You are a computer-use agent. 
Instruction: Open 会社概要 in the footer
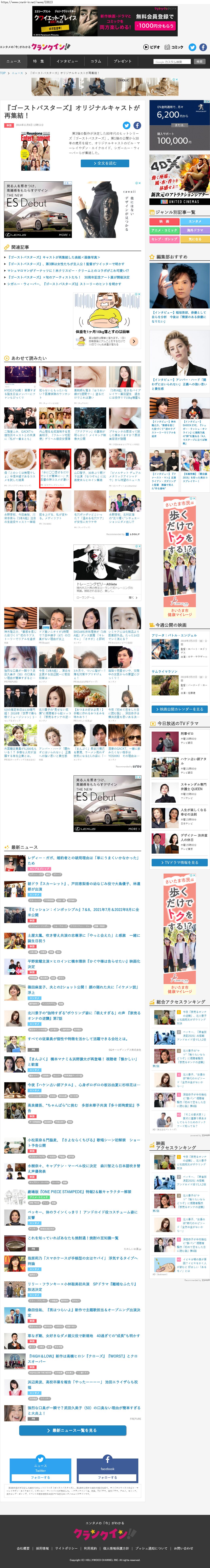tap(23, 1548)
